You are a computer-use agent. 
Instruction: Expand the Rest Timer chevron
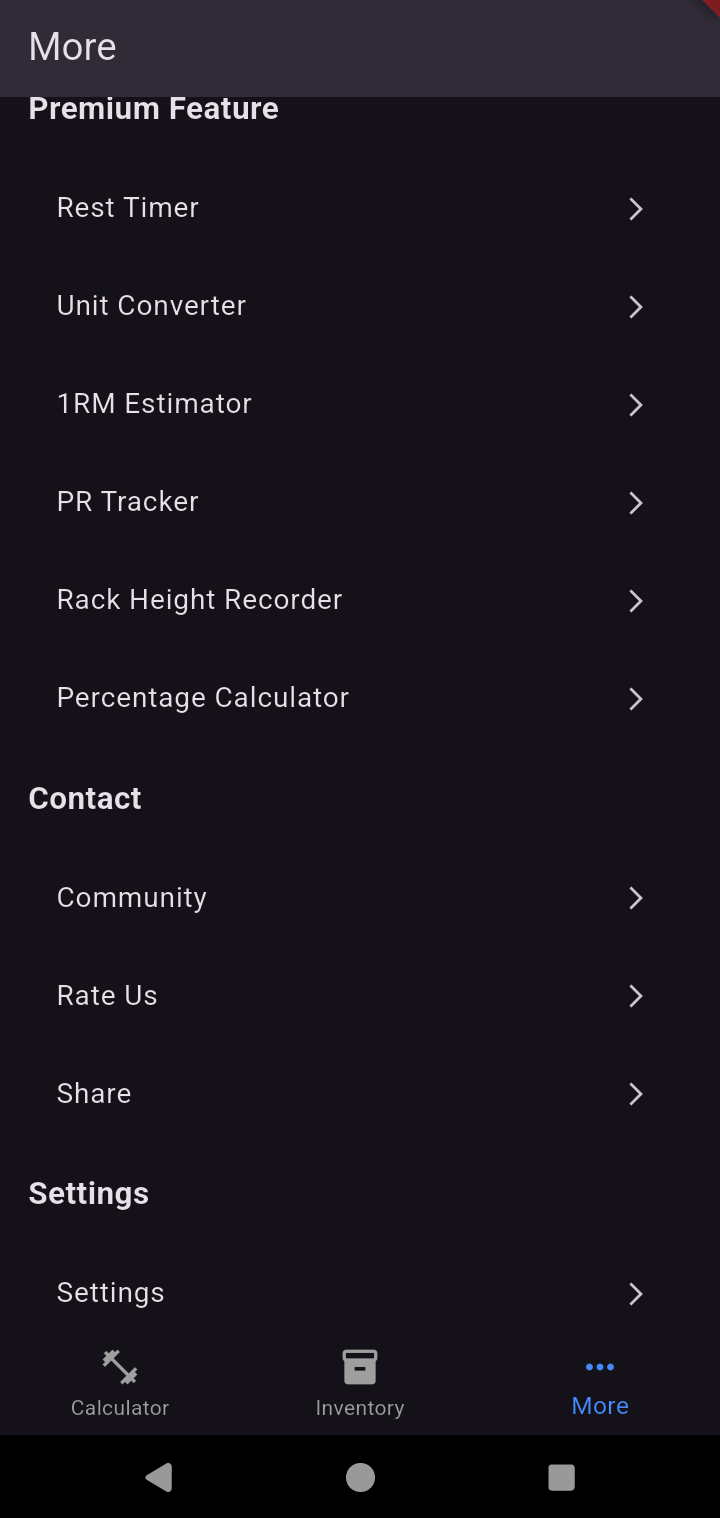pos(636,209)
